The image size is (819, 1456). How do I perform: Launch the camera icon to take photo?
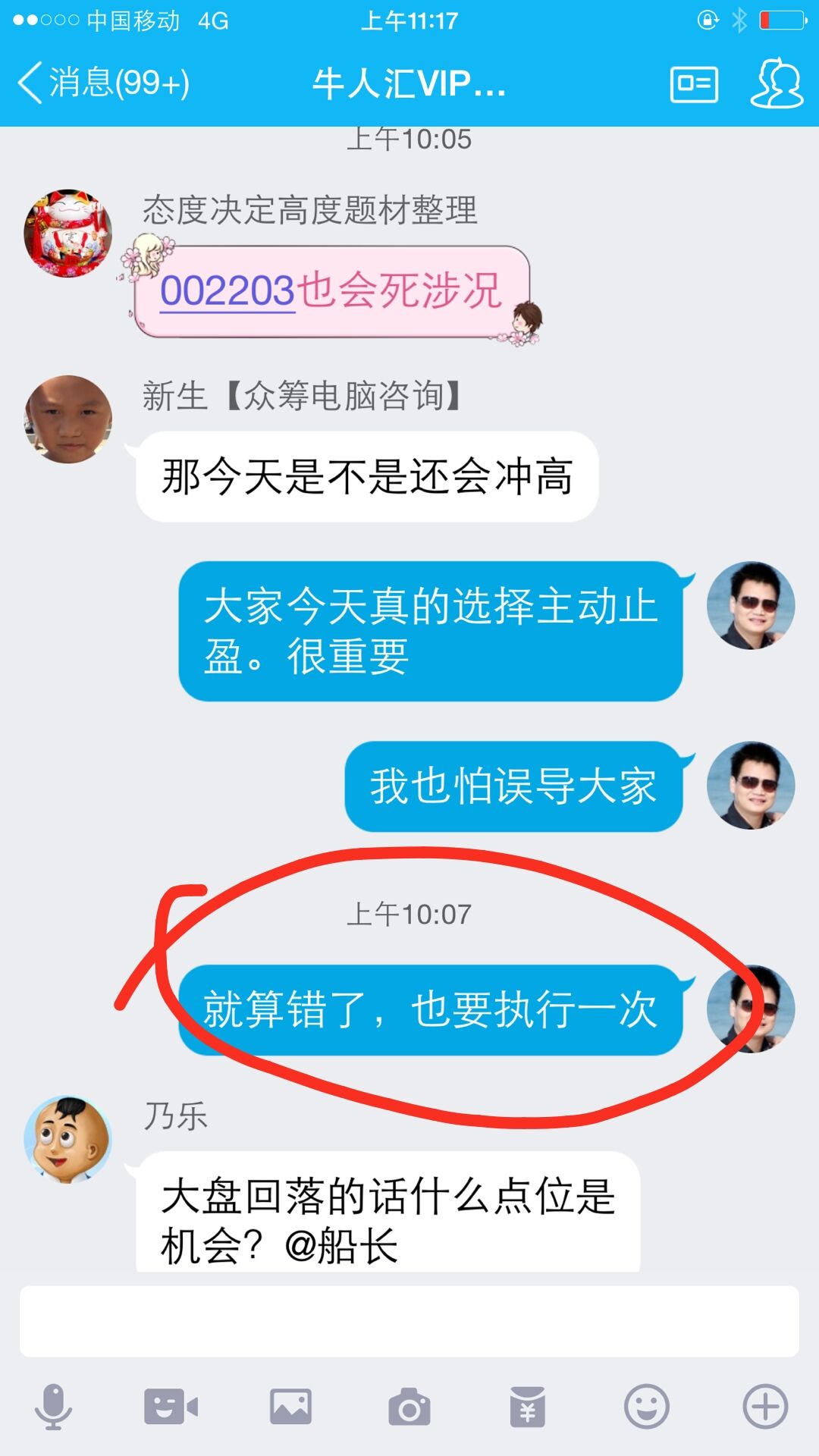point(409,1407)
